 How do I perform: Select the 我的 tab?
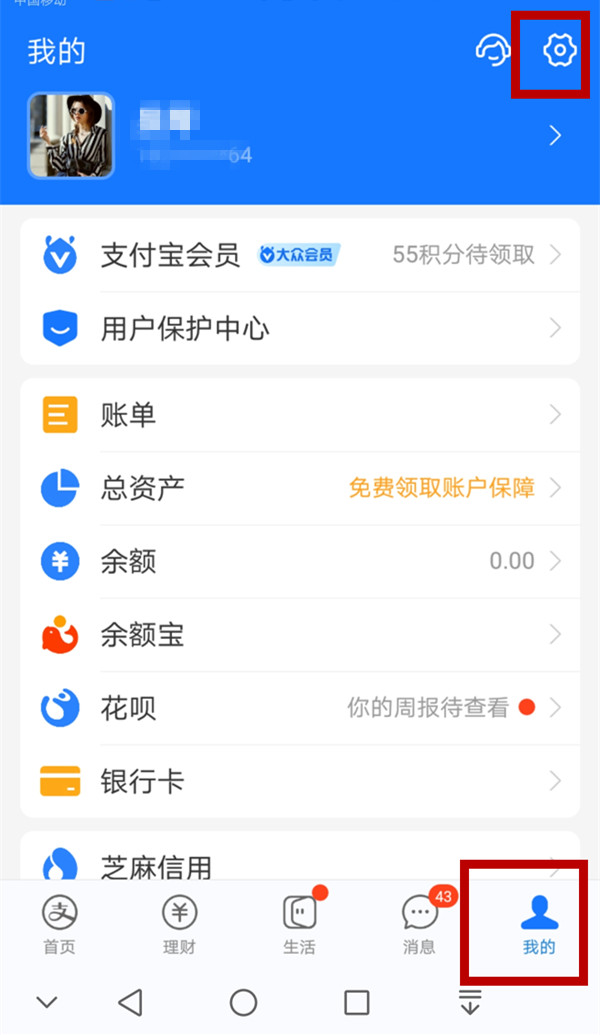539,923
